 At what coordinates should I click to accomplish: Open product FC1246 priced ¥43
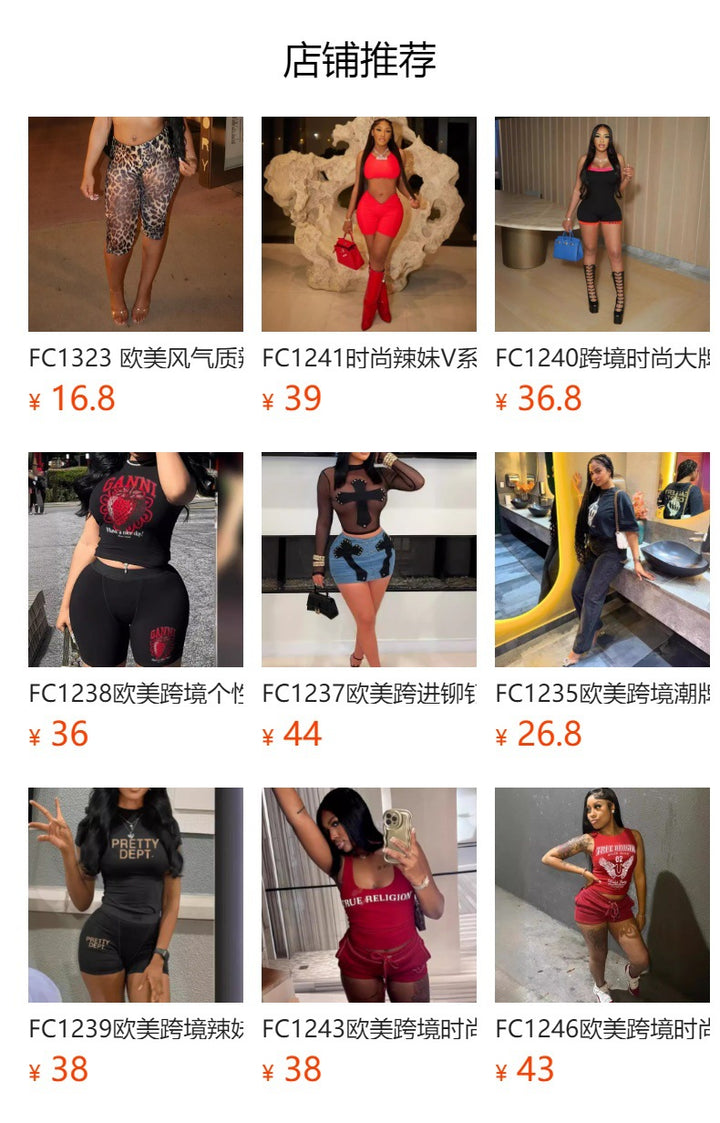click(602, 894)
